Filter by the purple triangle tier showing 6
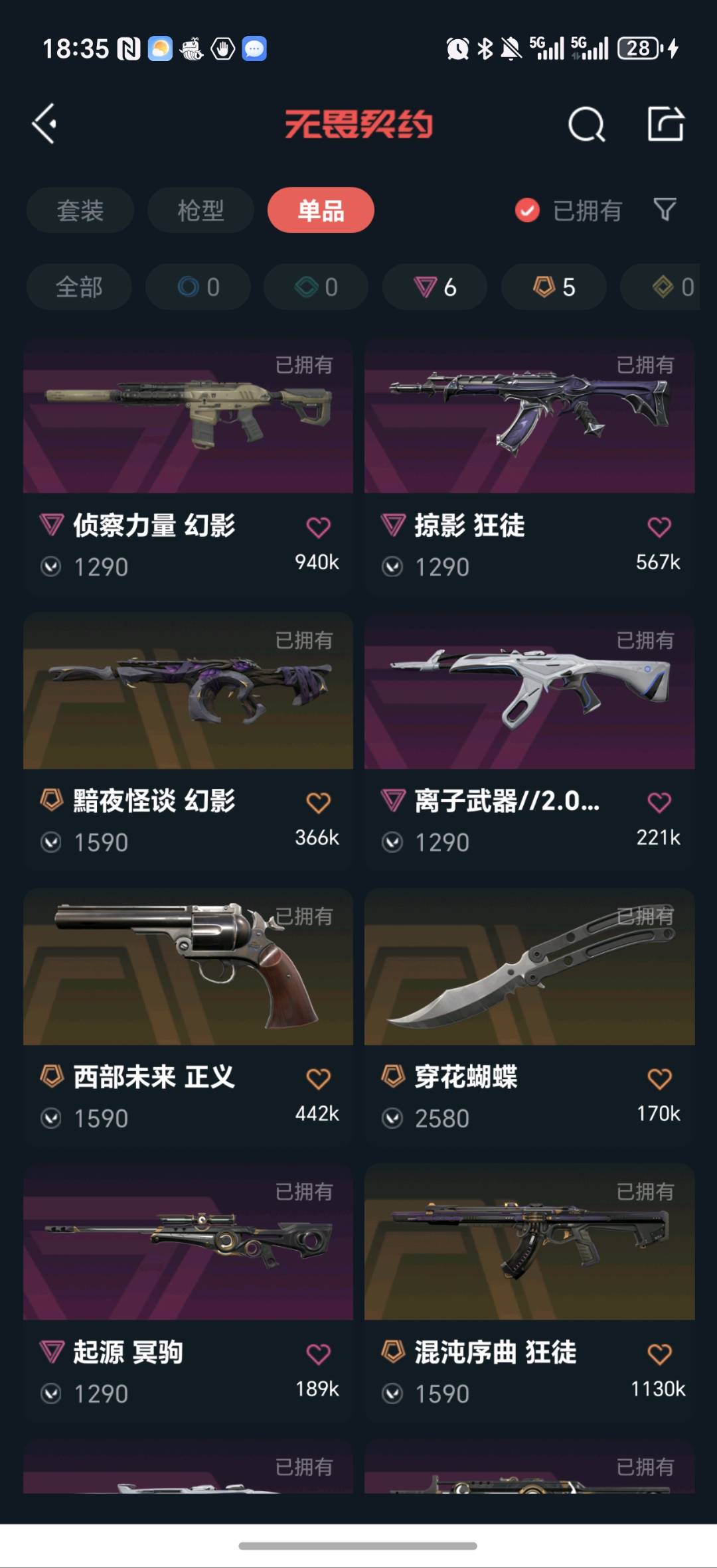The height and width of the screenshot is (1568, 717). [x=435, y=287]
